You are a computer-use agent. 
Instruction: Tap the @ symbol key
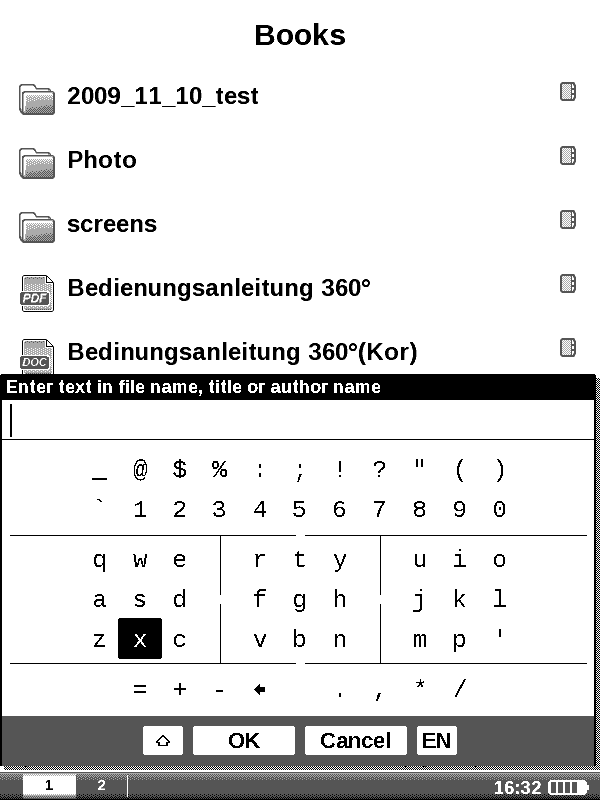140,470
